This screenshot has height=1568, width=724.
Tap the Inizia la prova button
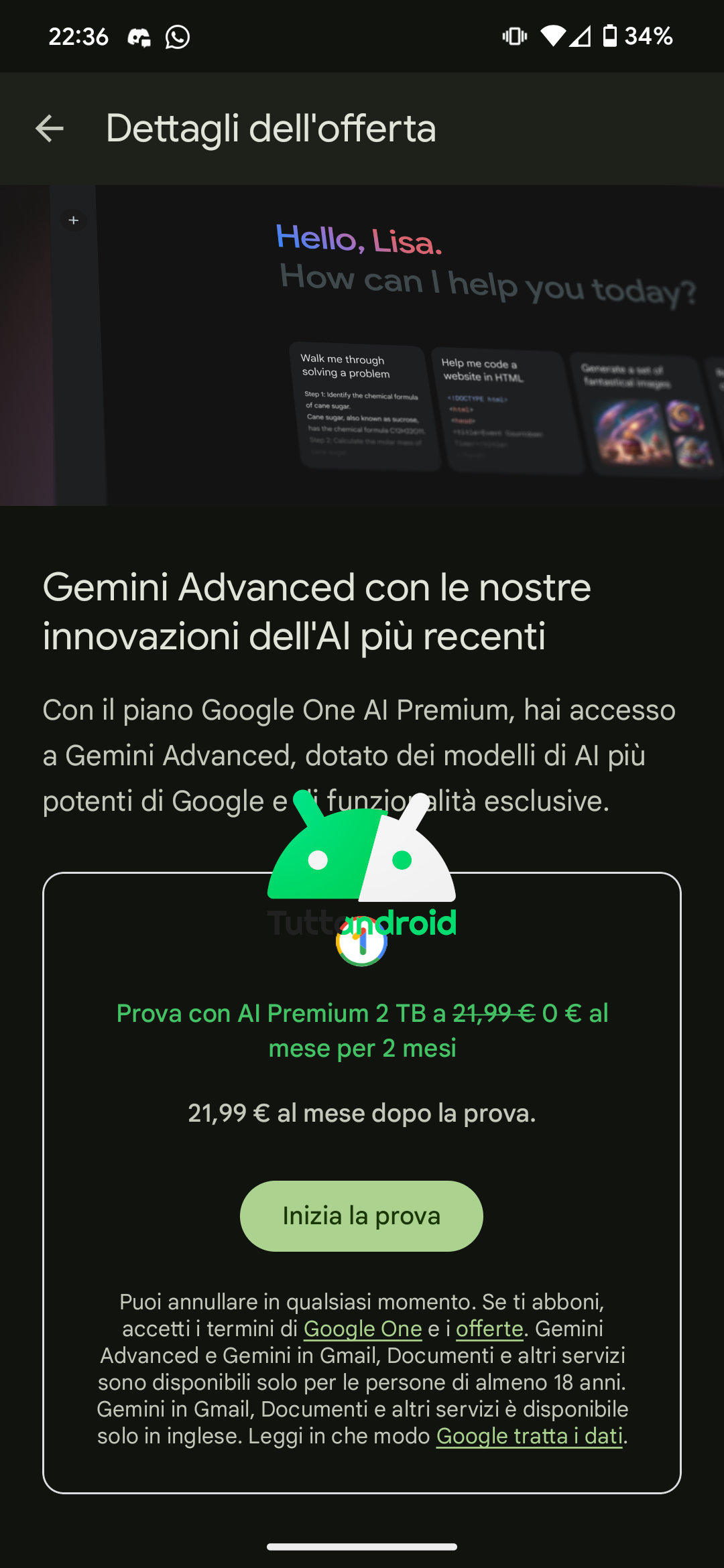(361, 1216)
